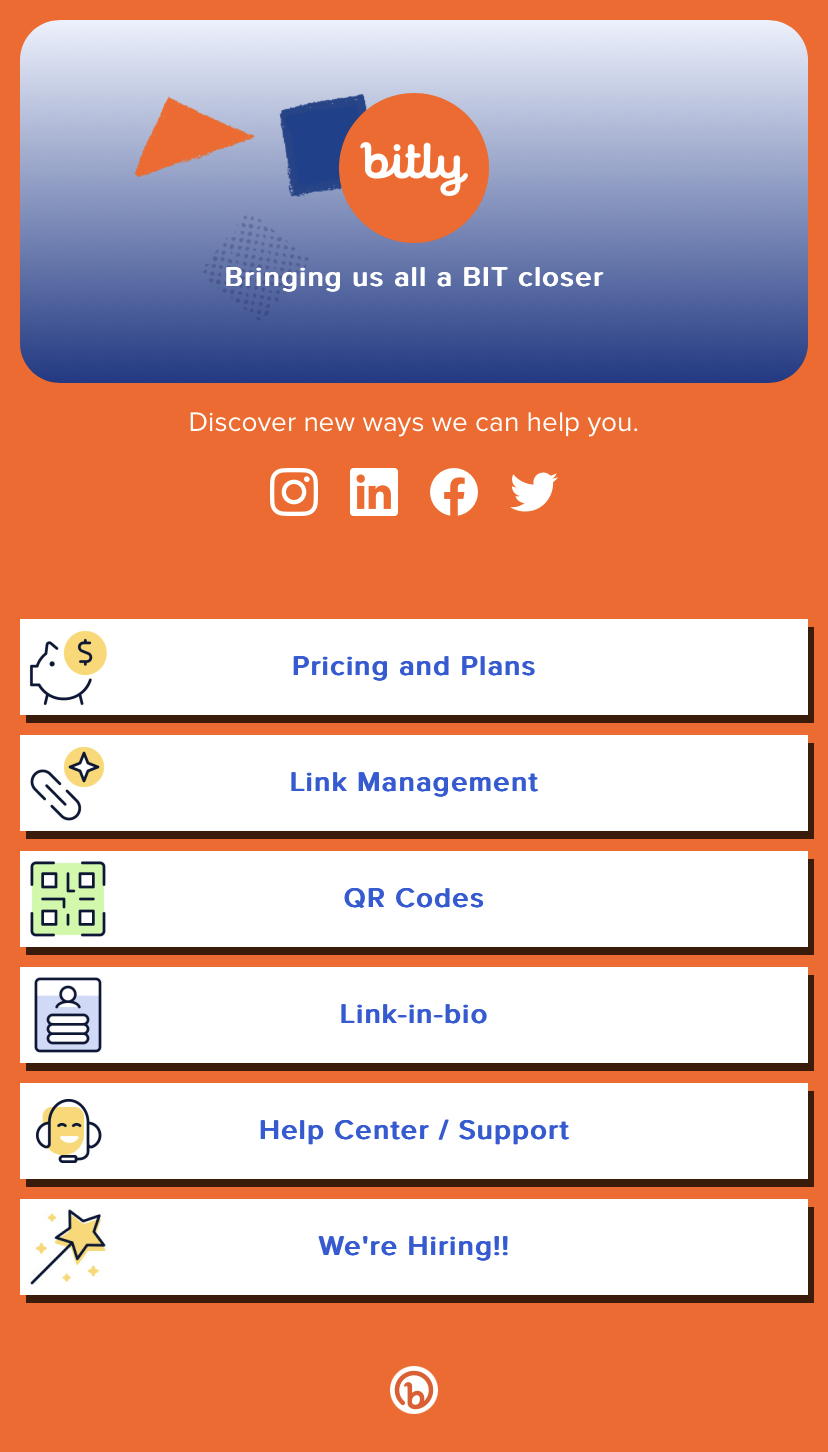Open the We're Hiring!! link

coord(414,1246)
